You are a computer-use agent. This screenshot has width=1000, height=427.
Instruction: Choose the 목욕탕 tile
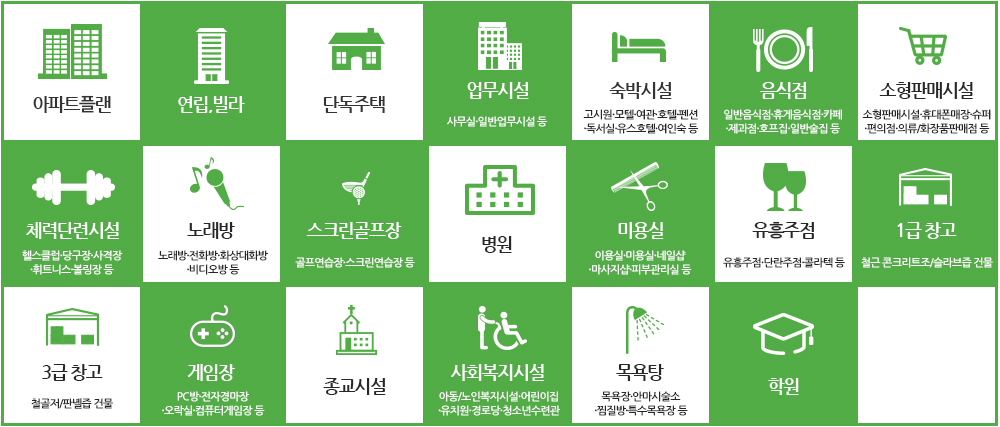(641, 357)
